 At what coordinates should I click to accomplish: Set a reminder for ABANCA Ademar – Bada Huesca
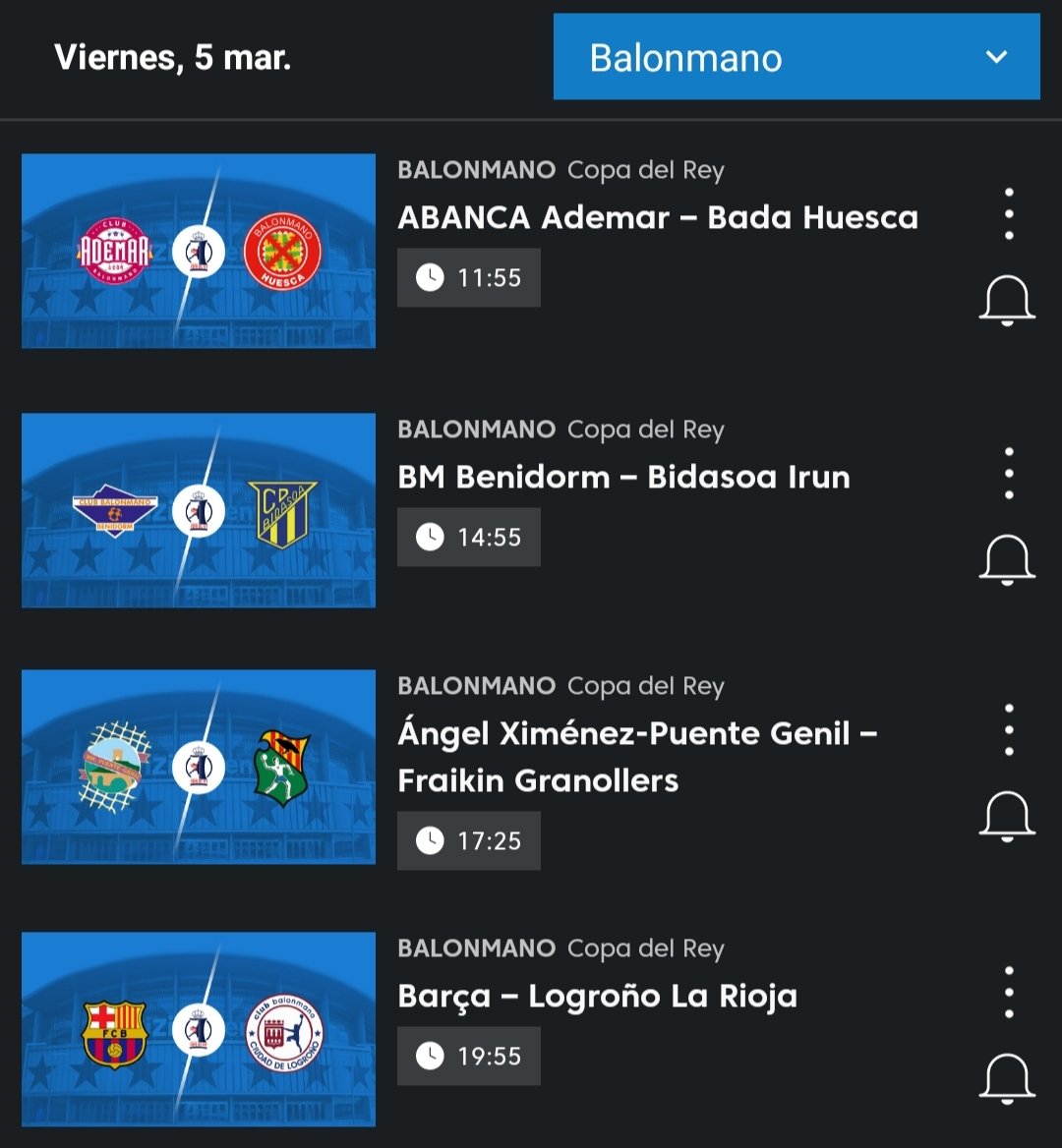[x=1007, y=301]
